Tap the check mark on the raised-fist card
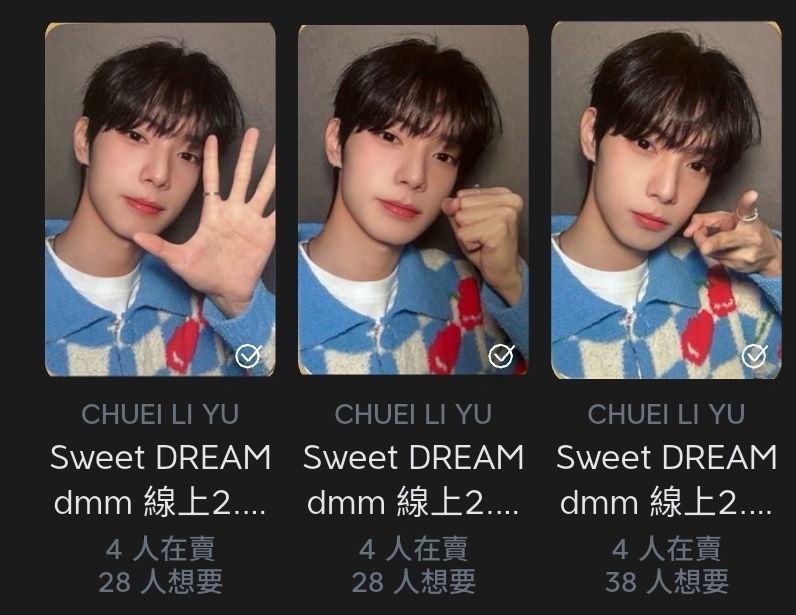 click(x=501, y=355)
